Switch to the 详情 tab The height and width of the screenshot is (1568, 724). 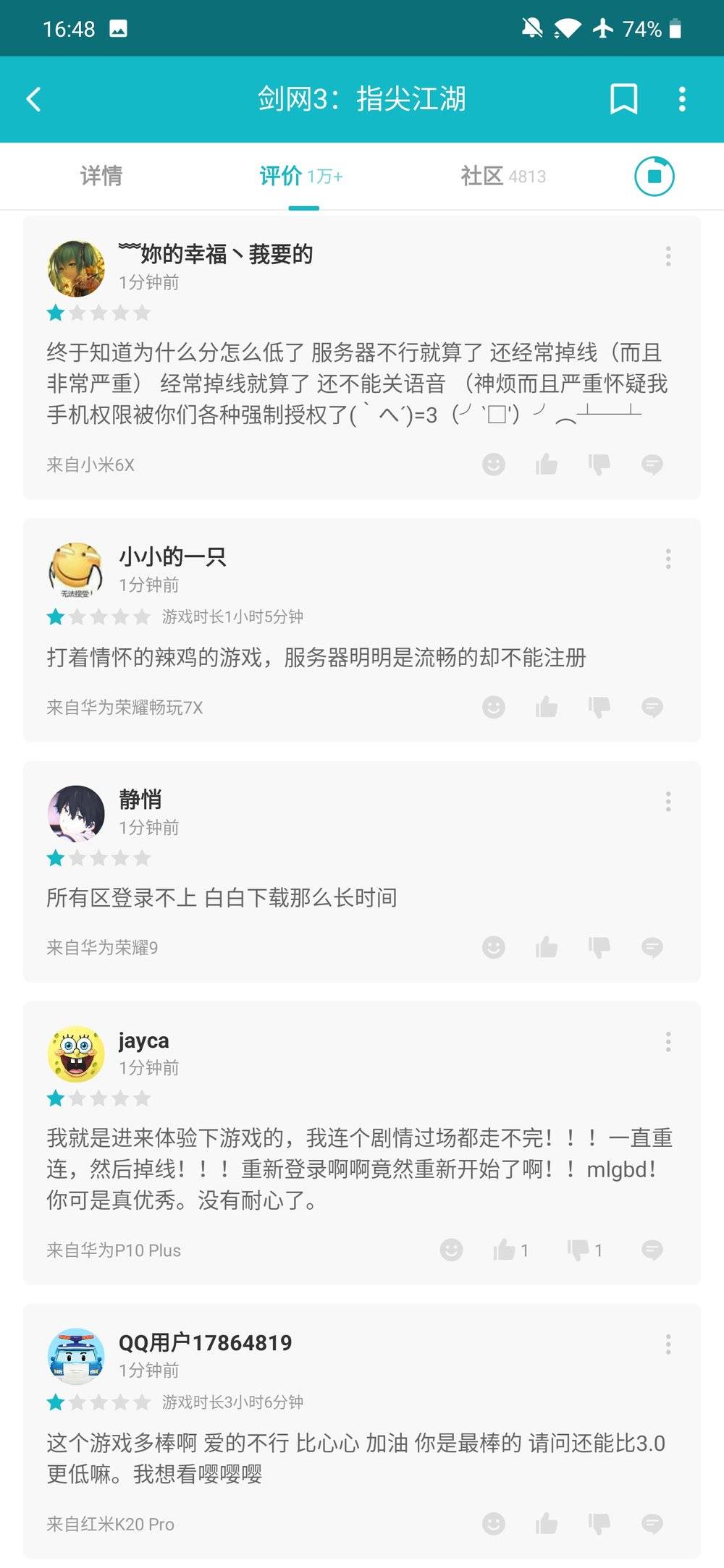[x=101, y=176]
